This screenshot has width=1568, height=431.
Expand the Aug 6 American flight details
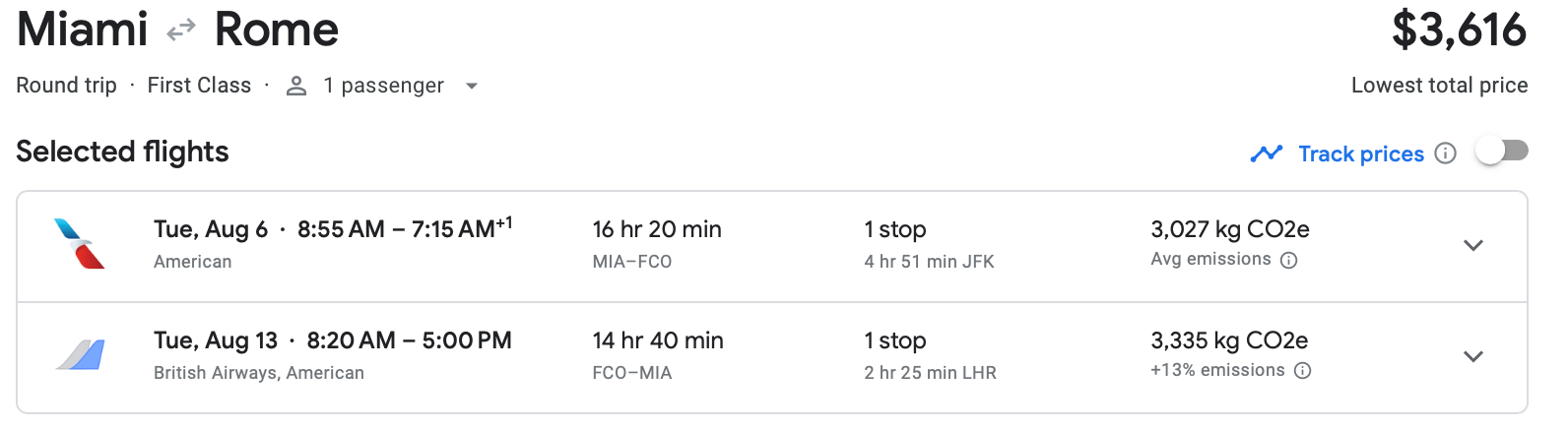coord(1472,246)
